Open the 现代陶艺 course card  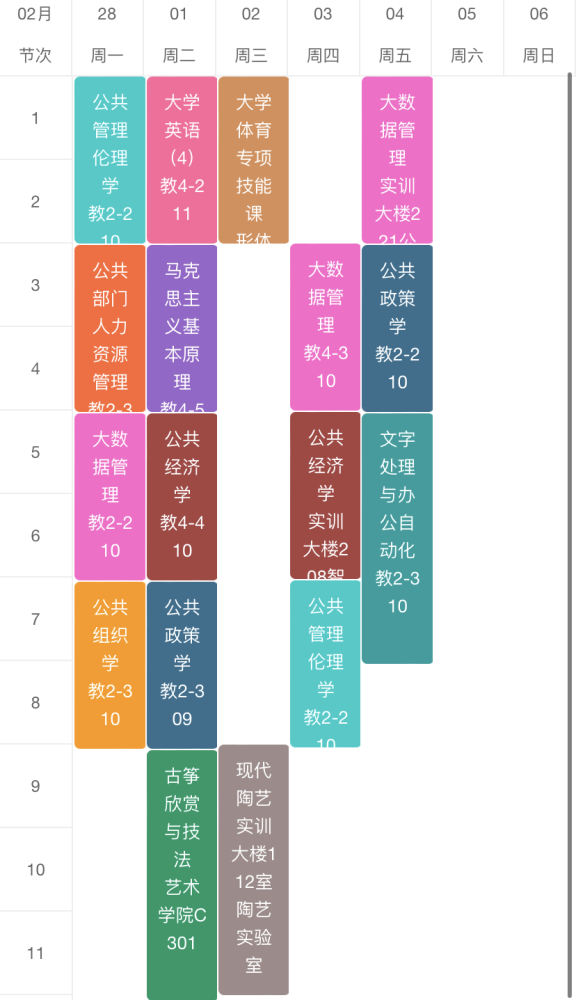pos(254,869)
